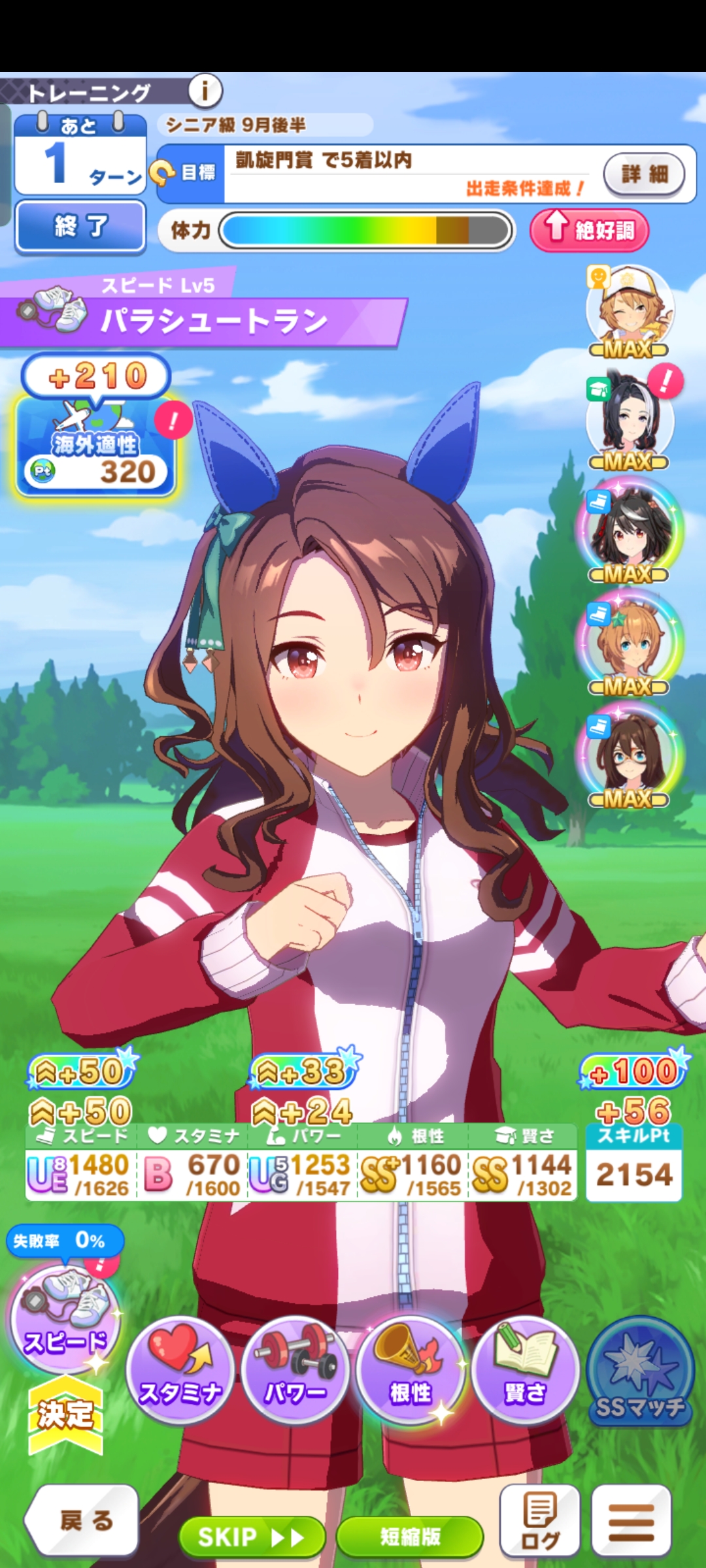Viewport: 706px width, 1568px height.
Task: Go back with 戻る button
Action: [x=82, y=1520]
